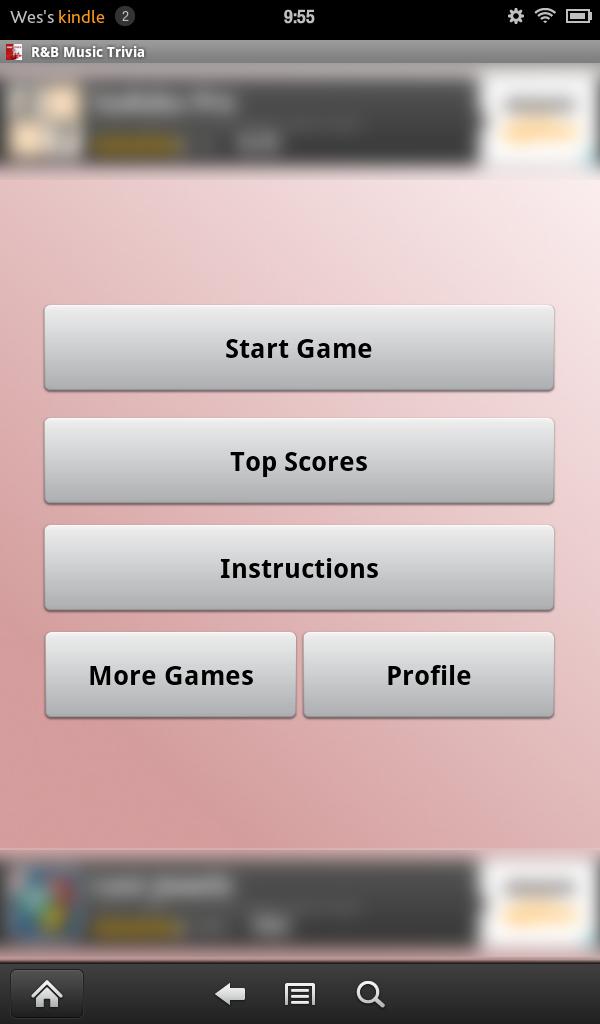The width and height of the screenshot is (600, 1024).
Task: Open the Top Scores list
Action: [299, 461]
